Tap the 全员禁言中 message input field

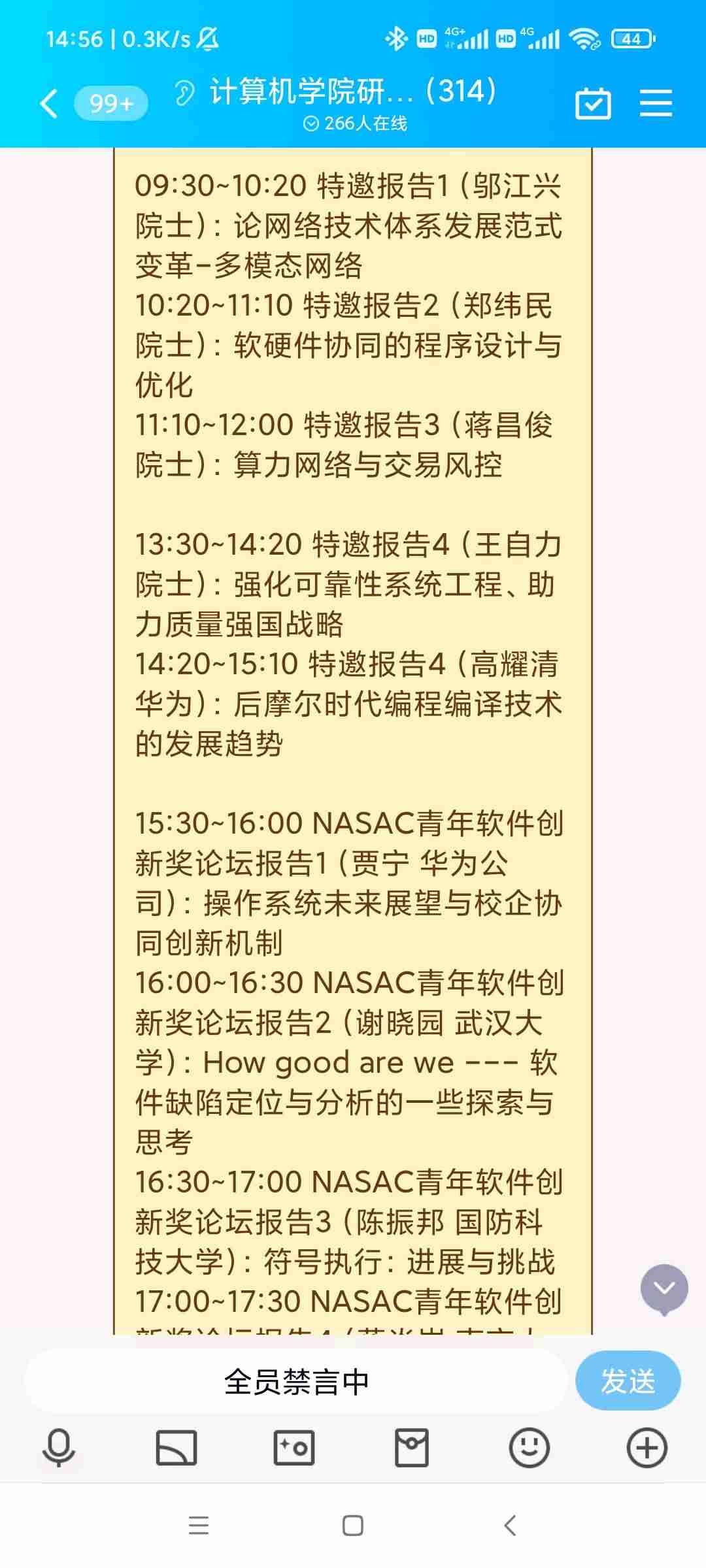pyautogui.click(x=296, y=1382)
